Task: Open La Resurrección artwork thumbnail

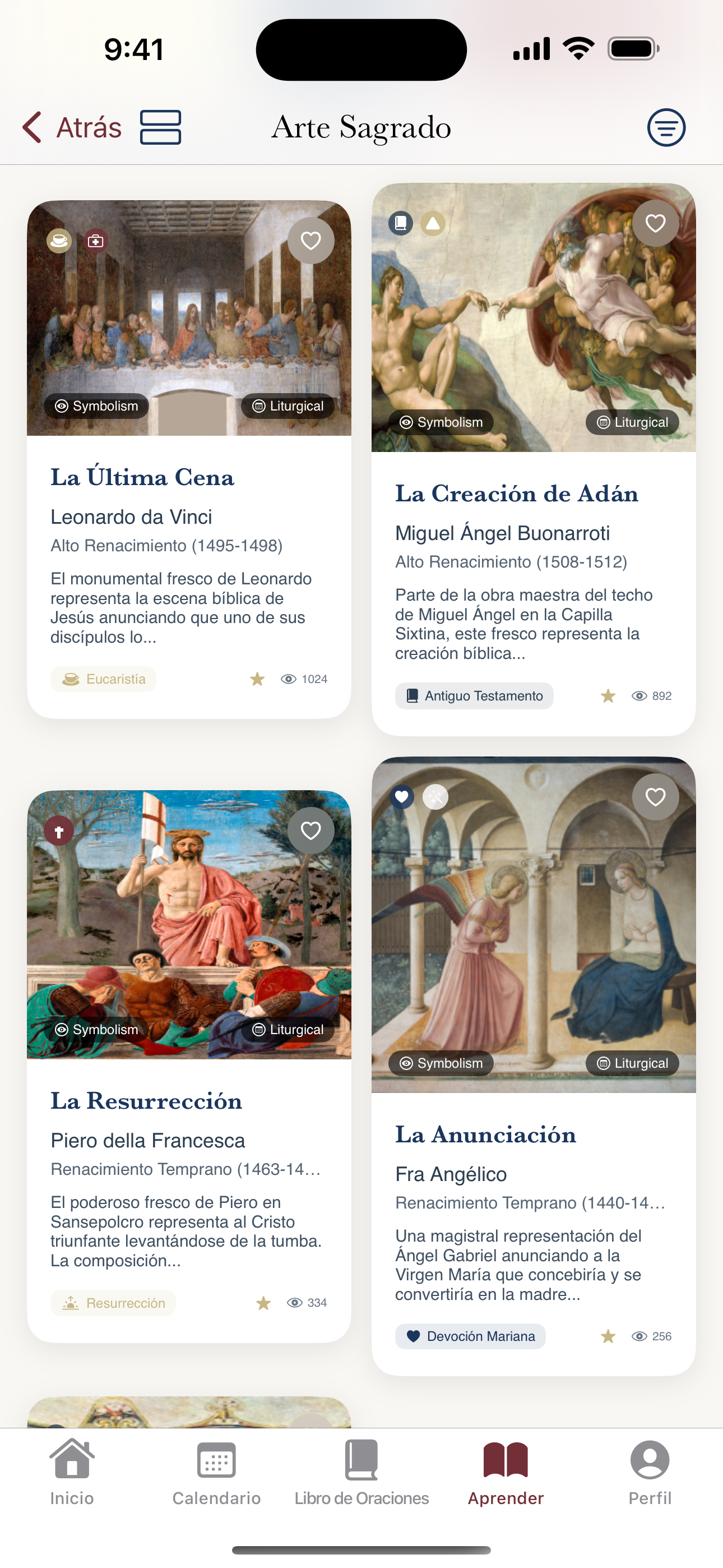Action: (x=189, y=919)
